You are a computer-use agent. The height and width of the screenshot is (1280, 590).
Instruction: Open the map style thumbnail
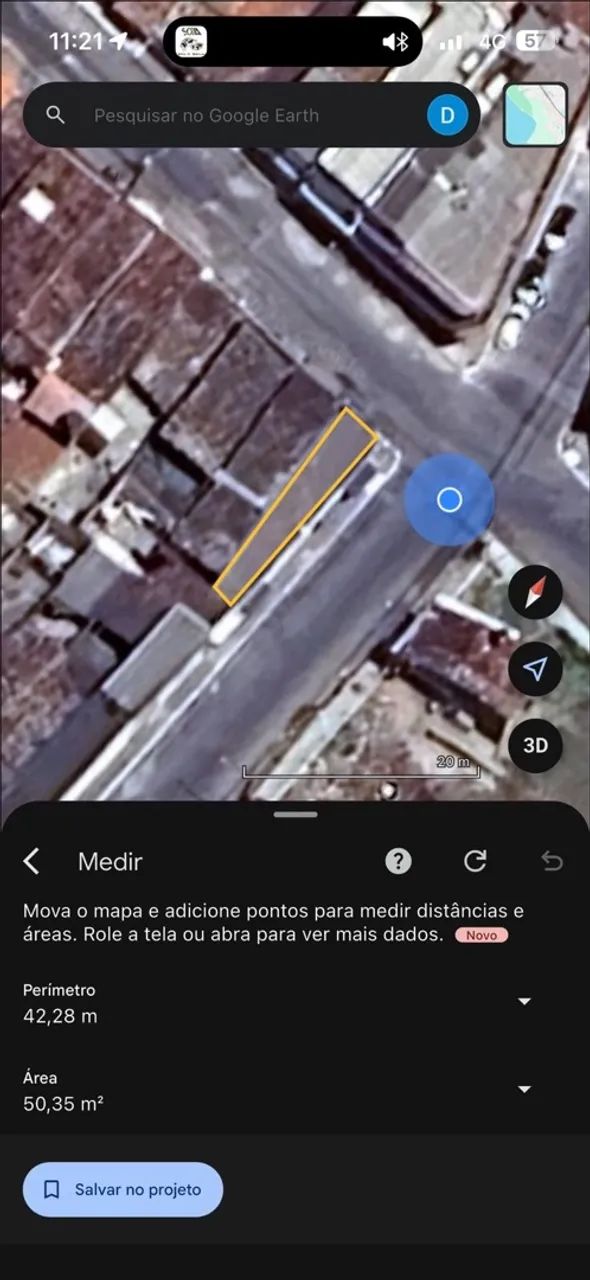[x=535, y=115]
